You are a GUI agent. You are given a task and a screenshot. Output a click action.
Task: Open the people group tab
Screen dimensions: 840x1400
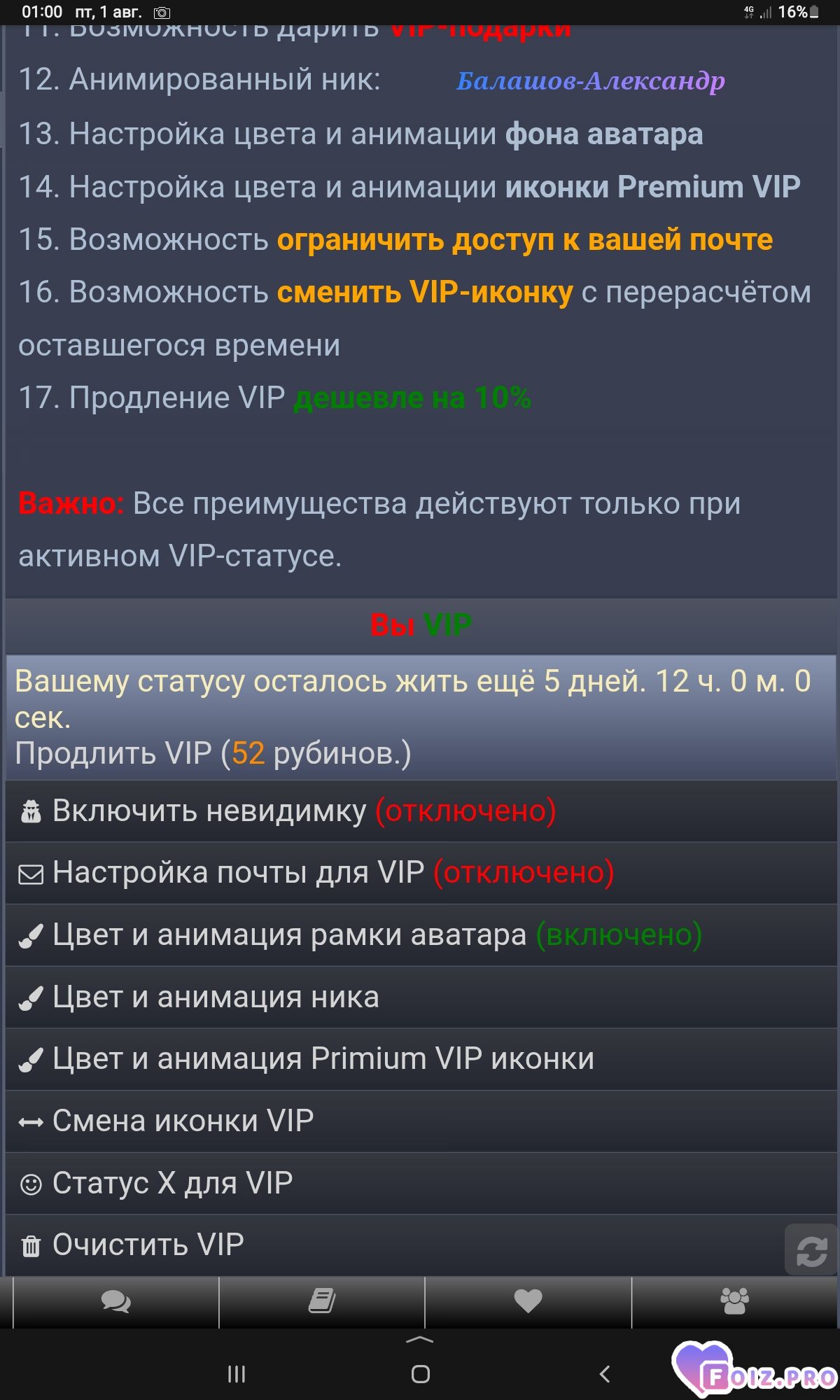[x=735, y=1302]
